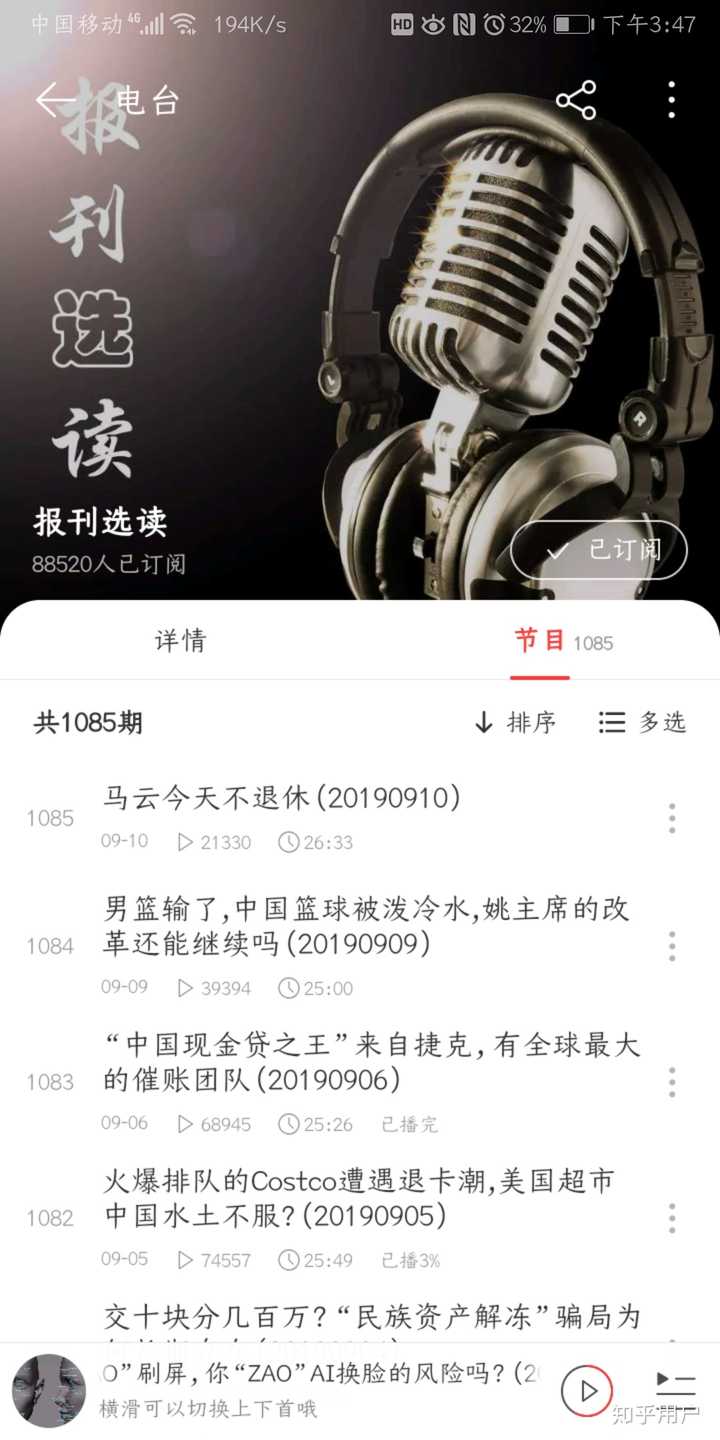Image resolution: width=720 pixels, height=1440 pixels.
Task: Open the now-playing album cover
Action: pyautogui.click(x=48, y=1390)
